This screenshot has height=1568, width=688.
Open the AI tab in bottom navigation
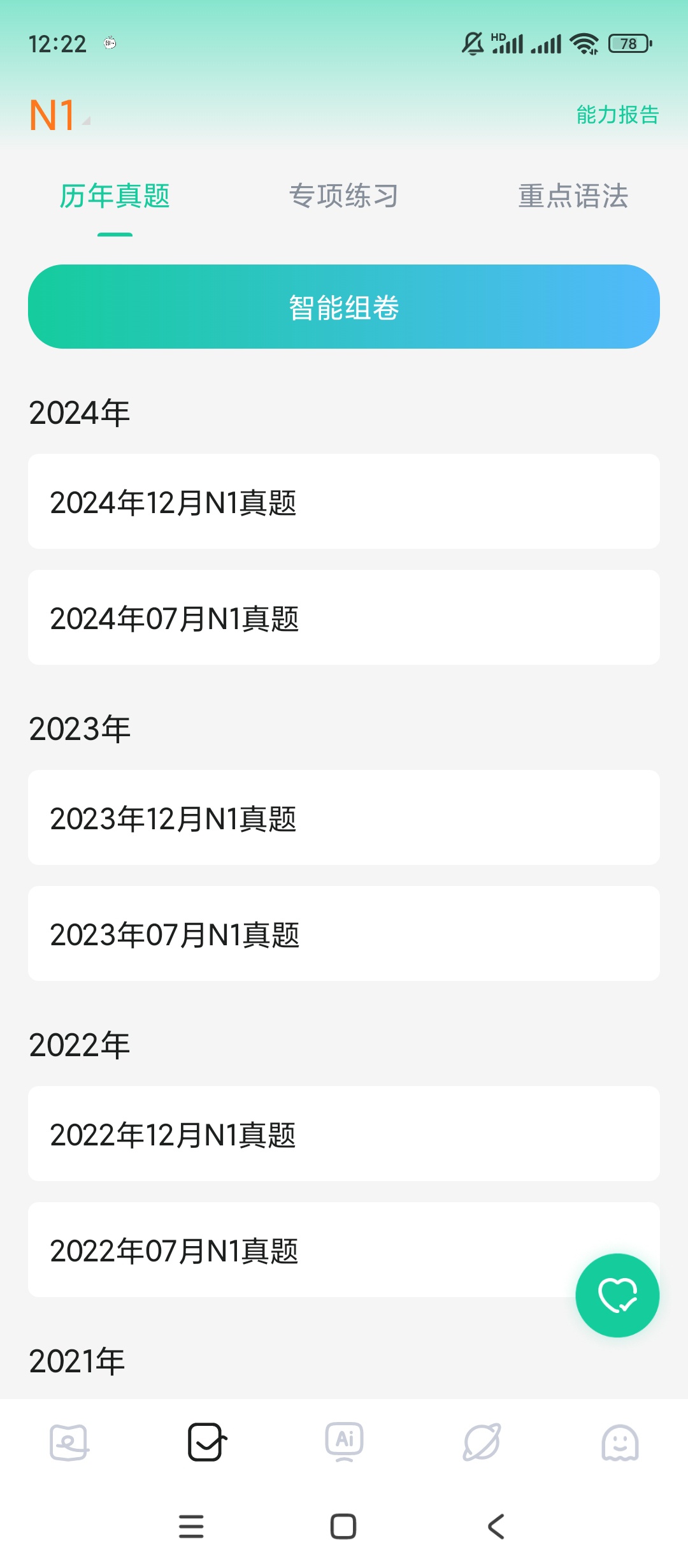coord(344,1442)
